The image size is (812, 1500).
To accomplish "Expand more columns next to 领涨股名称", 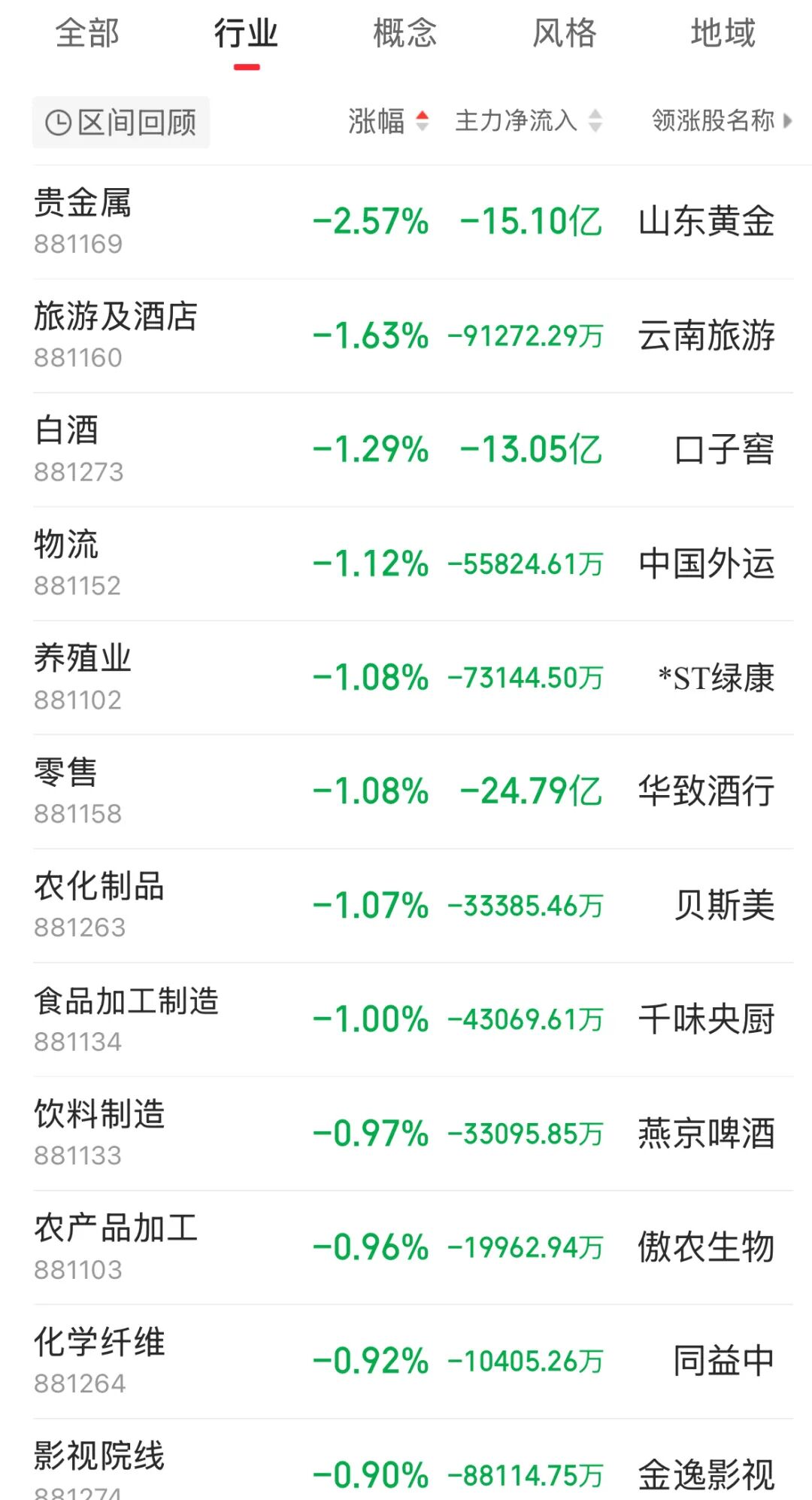I will point(787,120).
